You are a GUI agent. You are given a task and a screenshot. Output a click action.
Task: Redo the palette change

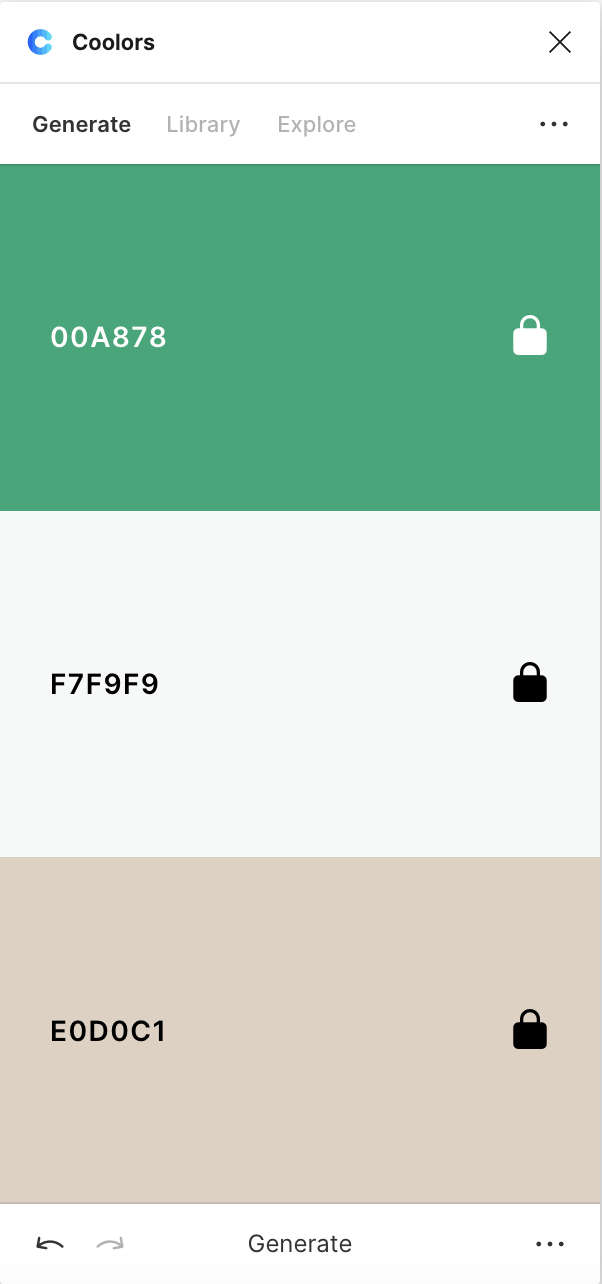point(110,1244)
